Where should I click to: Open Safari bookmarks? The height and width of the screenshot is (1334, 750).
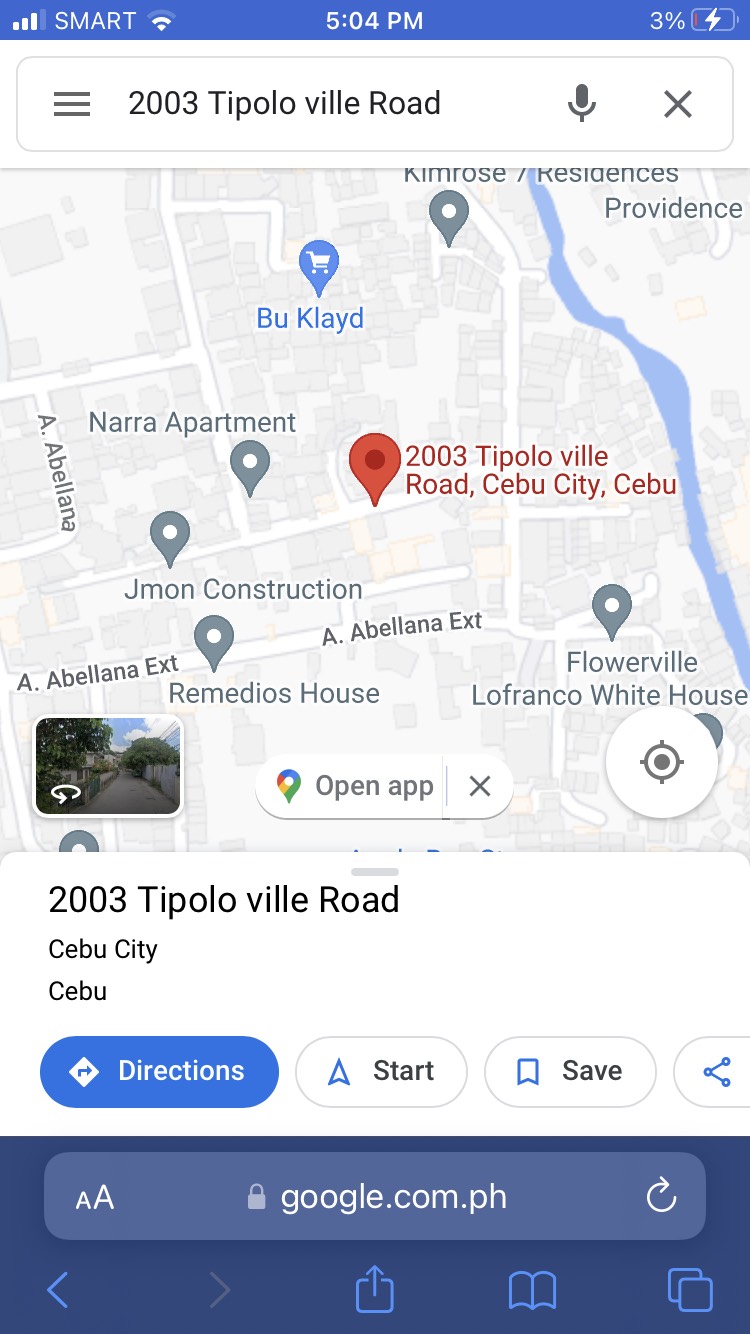point(532,1291)
